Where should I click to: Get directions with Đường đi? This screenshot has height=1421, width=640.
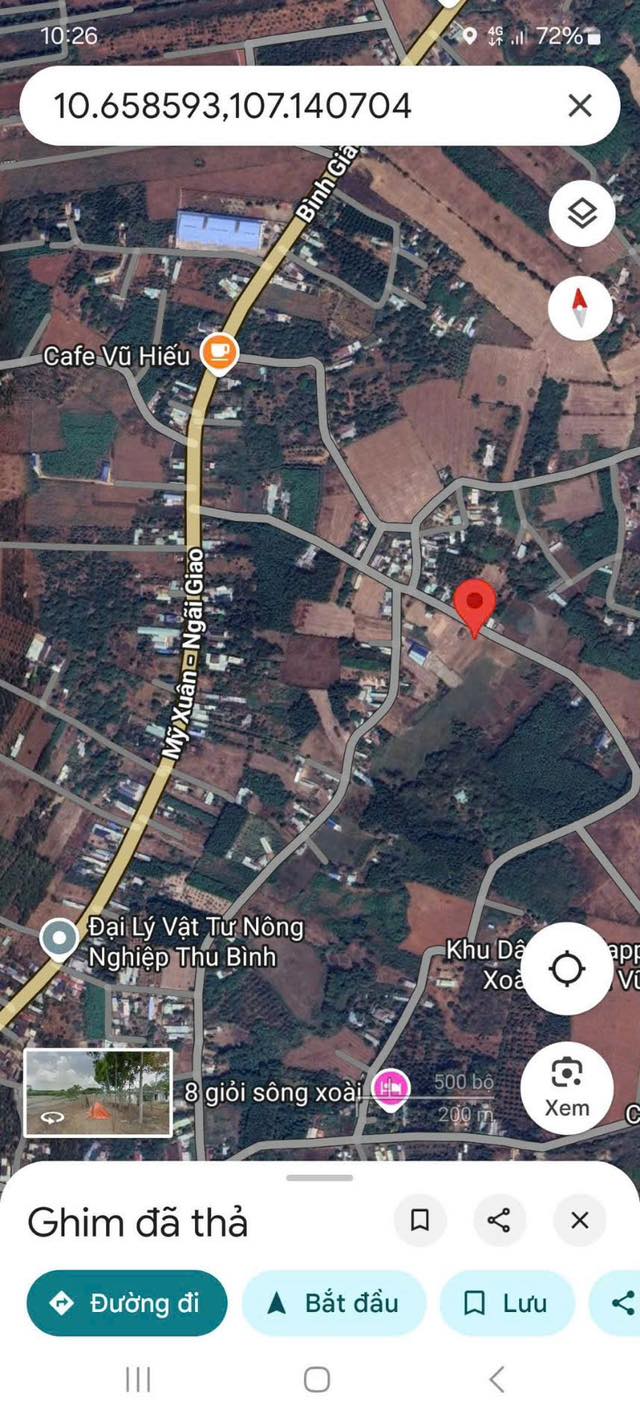(x=127, y=1302)
